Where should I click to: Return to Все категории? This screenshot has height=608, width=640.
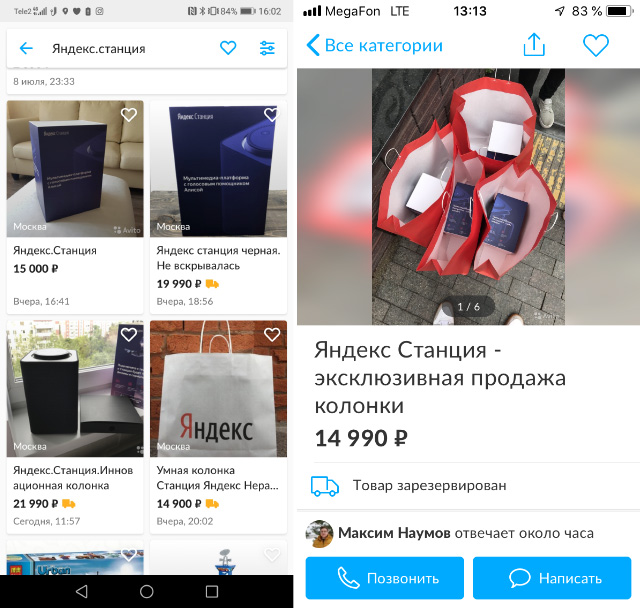click(375, 45)
